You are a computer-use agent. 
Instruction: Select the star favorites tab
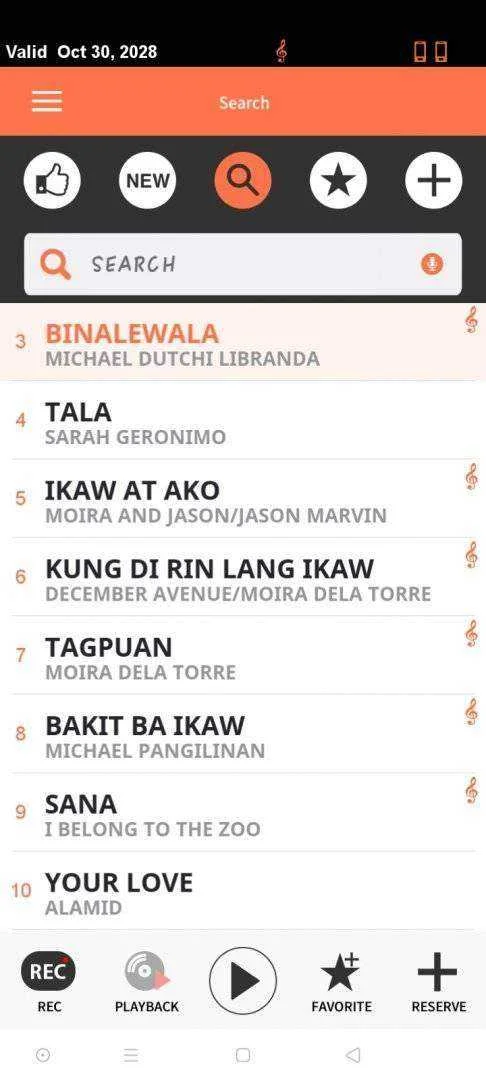pos(339,180)
